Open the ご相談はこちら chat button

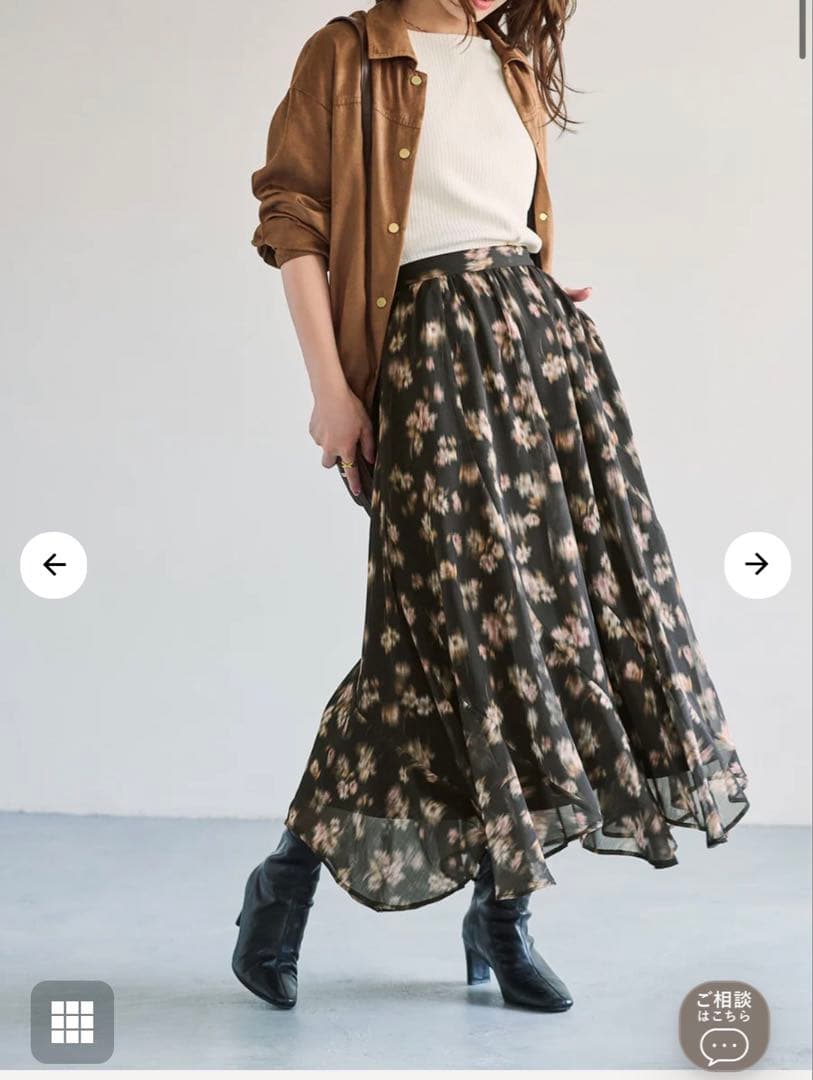[x=724, y=1025]
